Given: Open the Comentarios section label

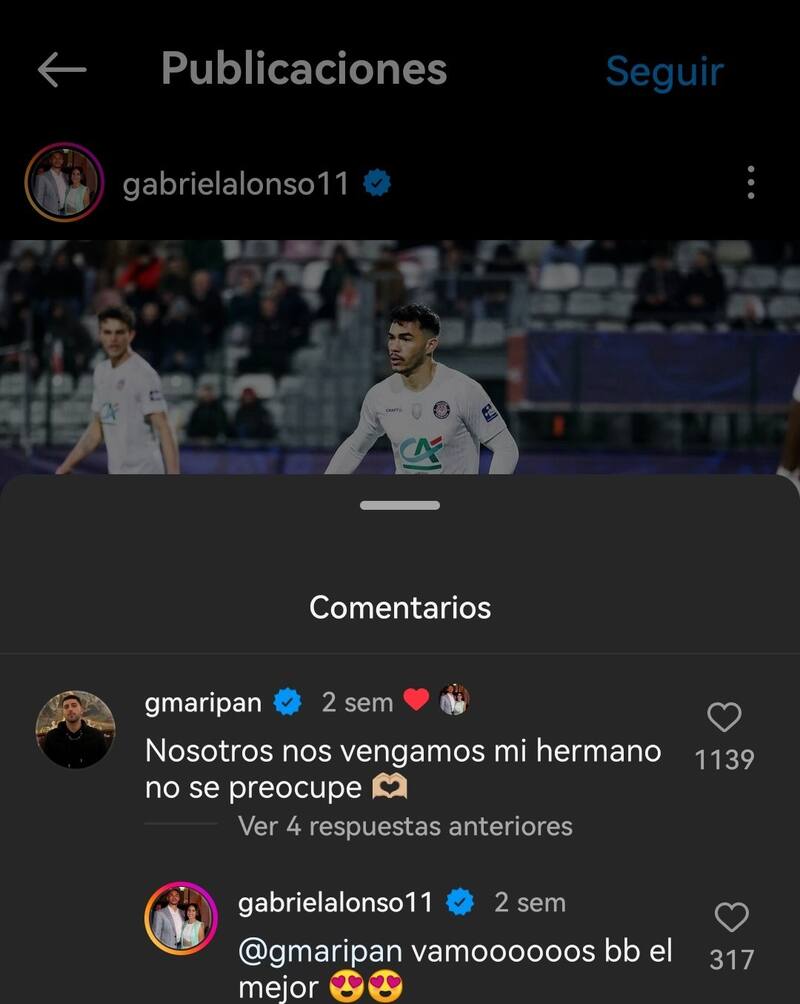Looking at the screenshot, I should point(400,607).
